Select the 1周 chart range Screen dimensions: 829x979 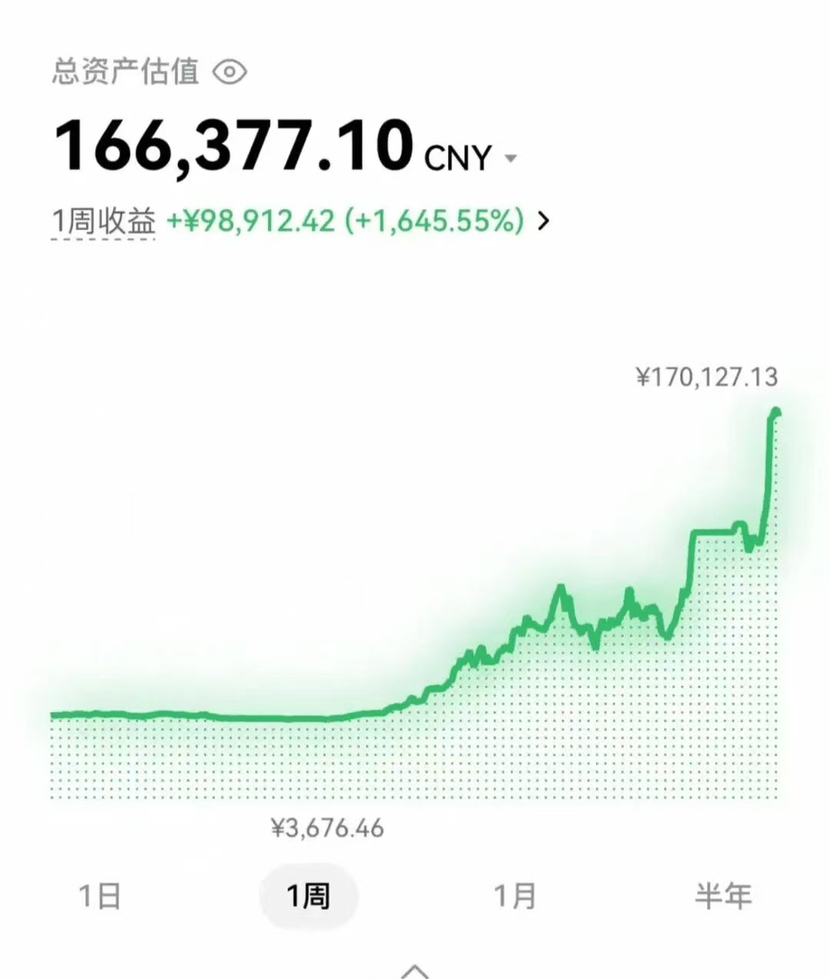(x=308, y=896)
